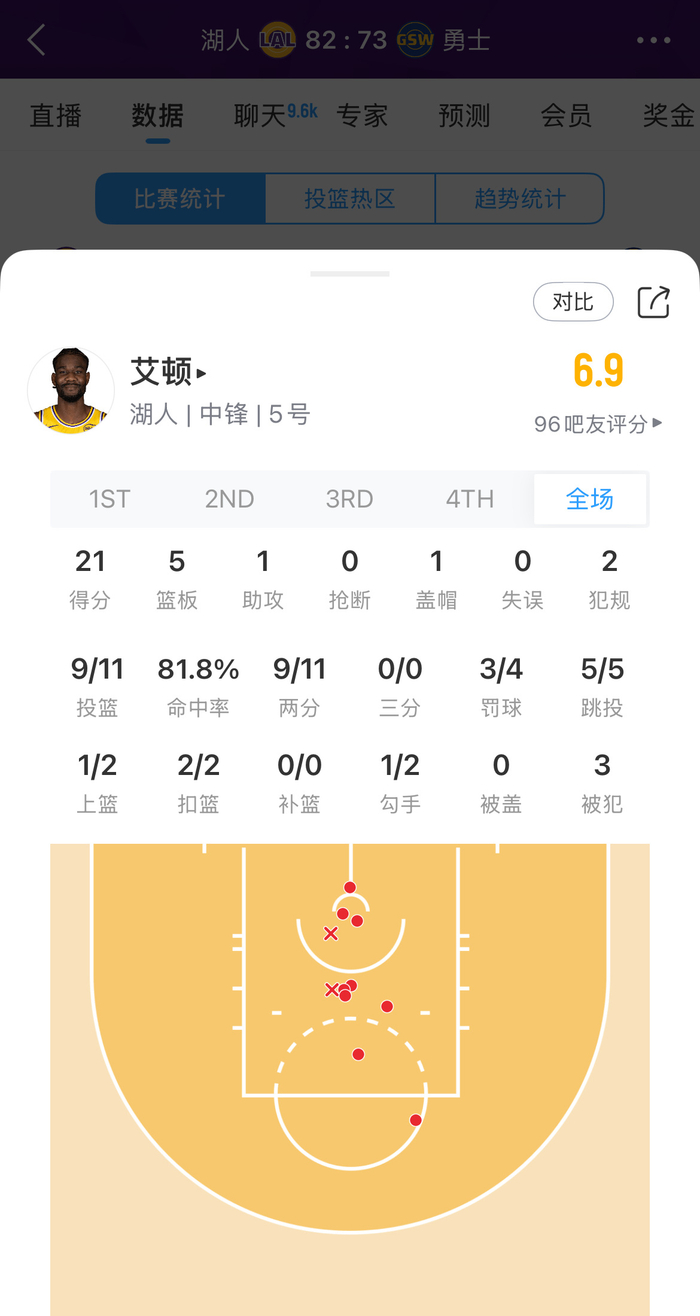This screenshot has width=700, height=1316.
Task: Open the 预测 tab
Action: point(464,116)
